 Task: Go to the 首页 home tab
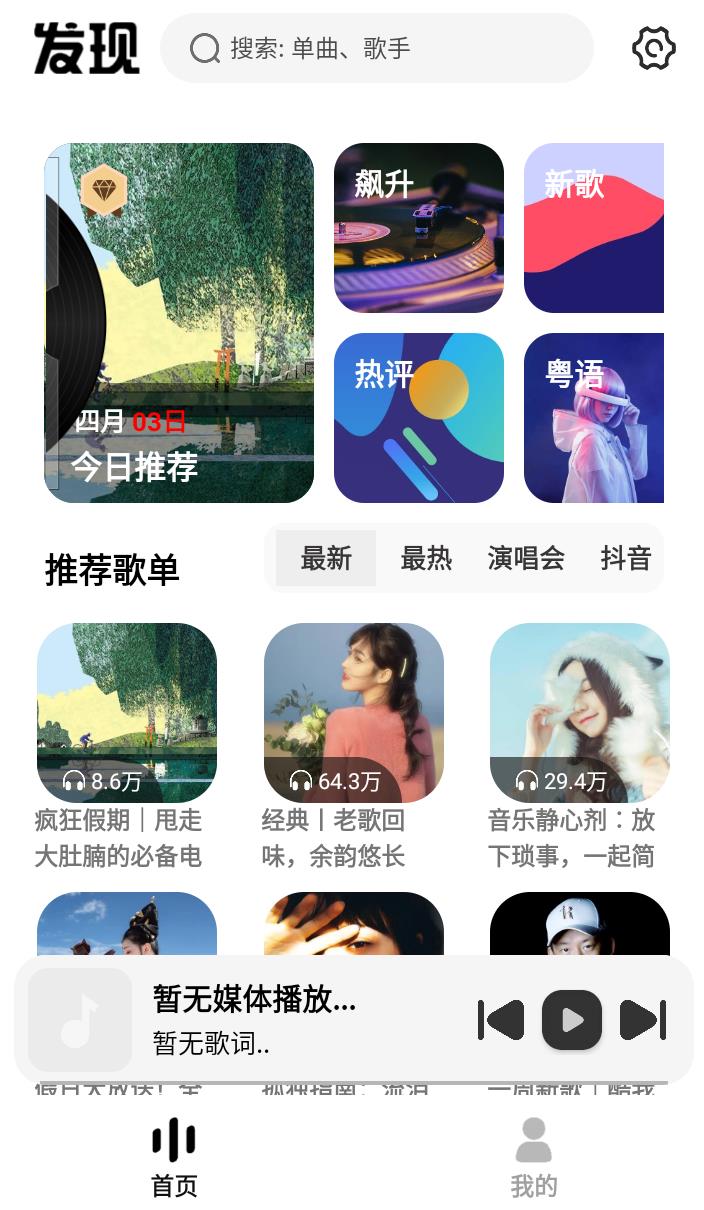(174, 1158)
